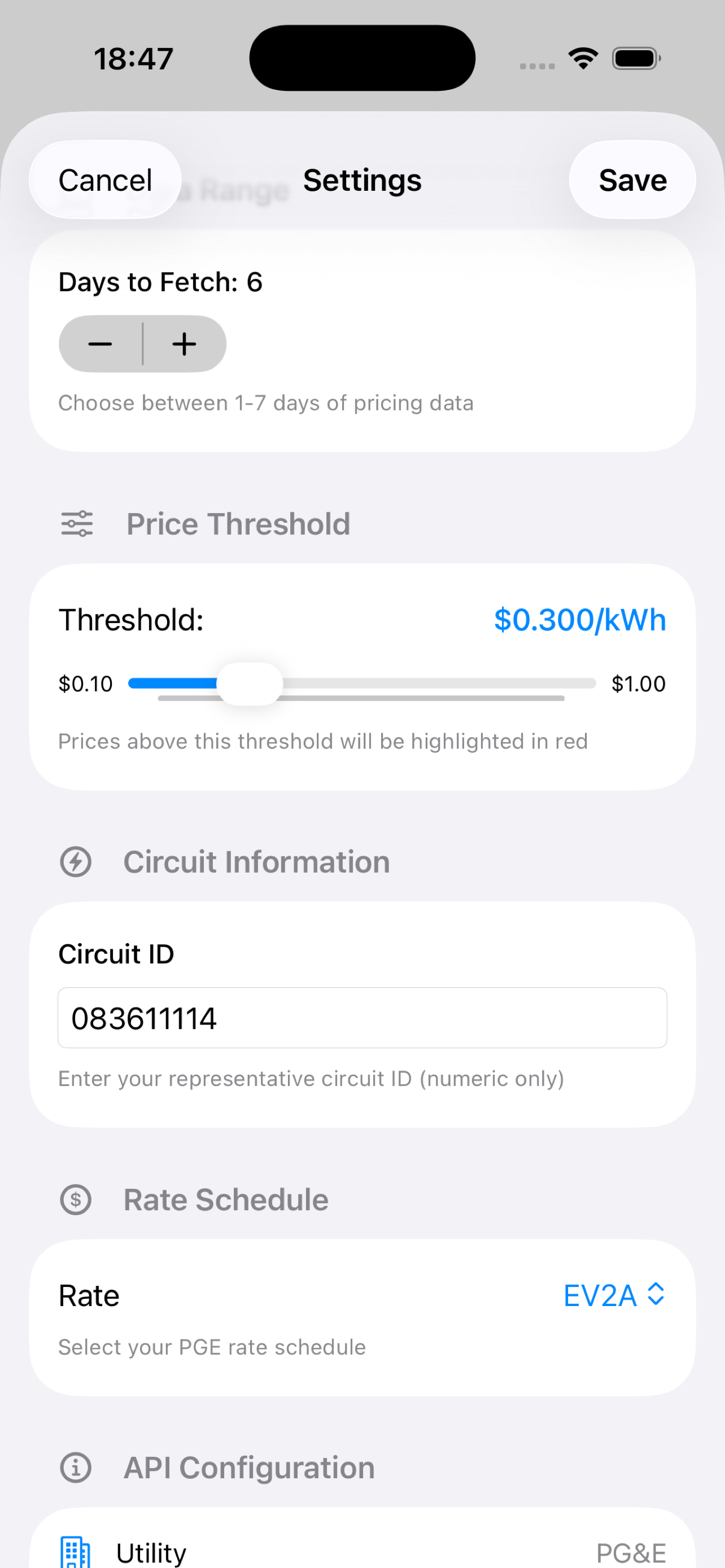Select the Circuit ID input field

tap(362, 1017)
